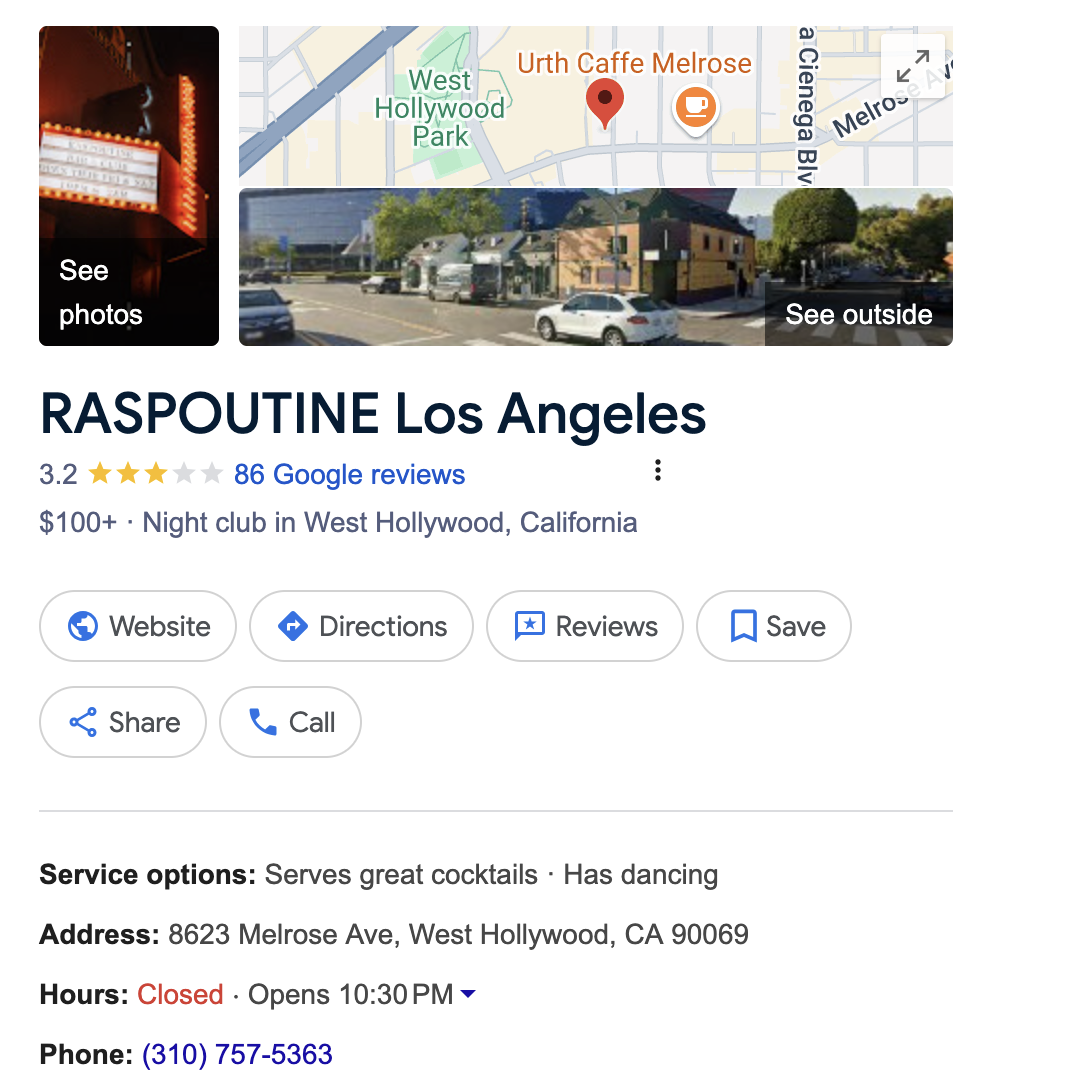Share this night club listing

pos(123,722)
